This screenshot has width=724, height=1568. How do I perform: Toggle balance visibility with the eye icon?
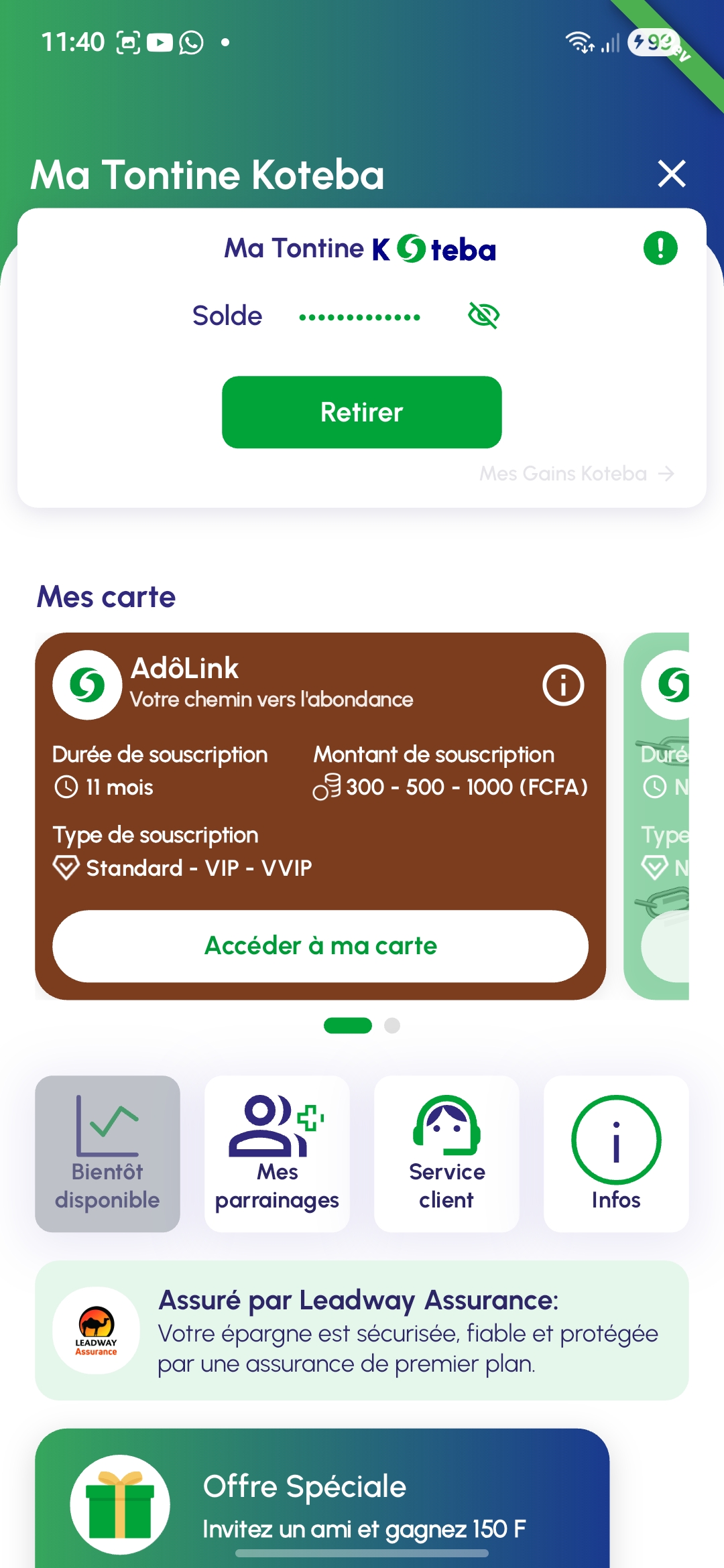tap(484, 315)
